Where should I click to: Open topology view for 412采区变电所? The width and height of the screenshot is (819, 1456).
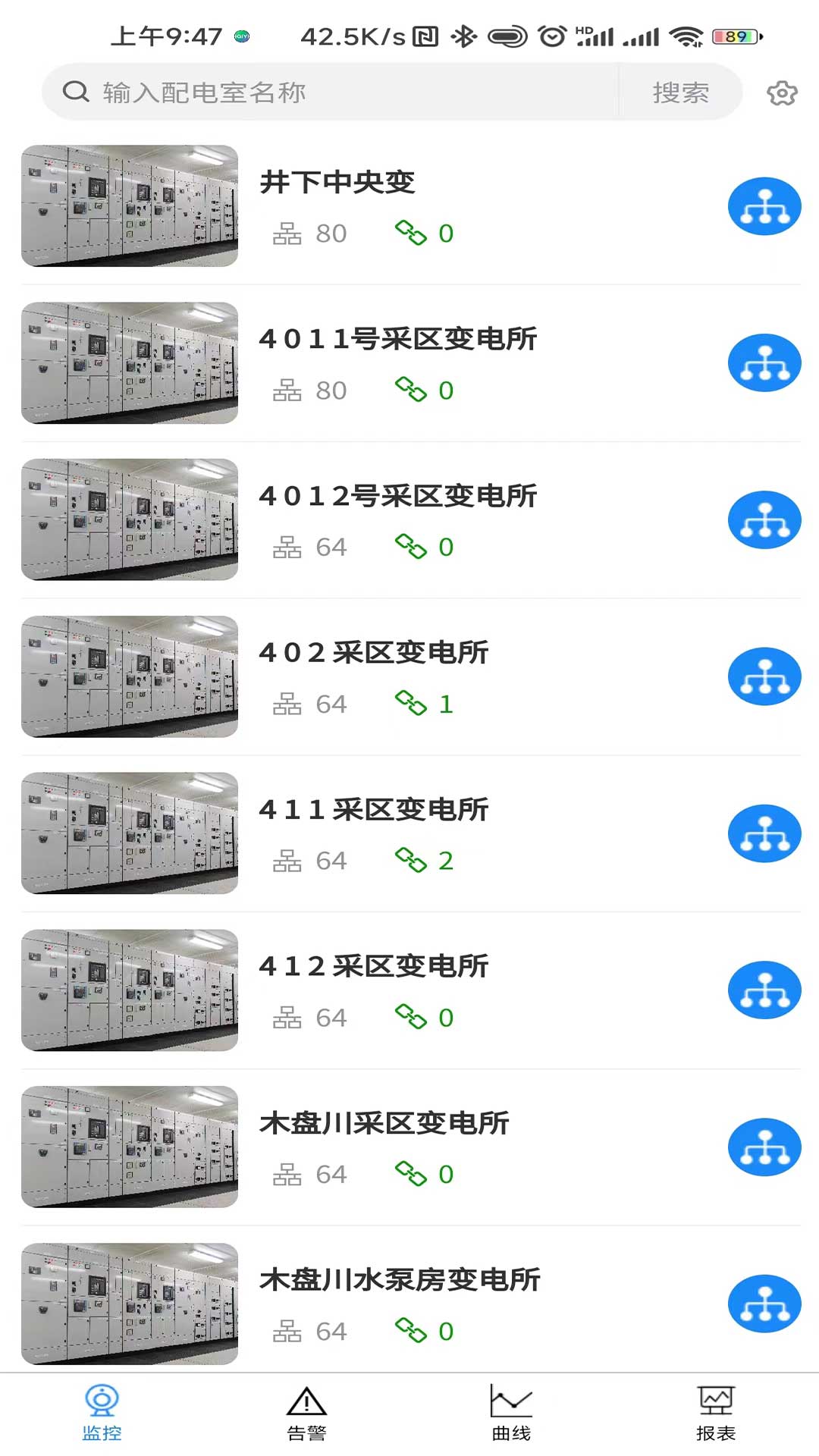pyautogui.click(x=764, y=990)
